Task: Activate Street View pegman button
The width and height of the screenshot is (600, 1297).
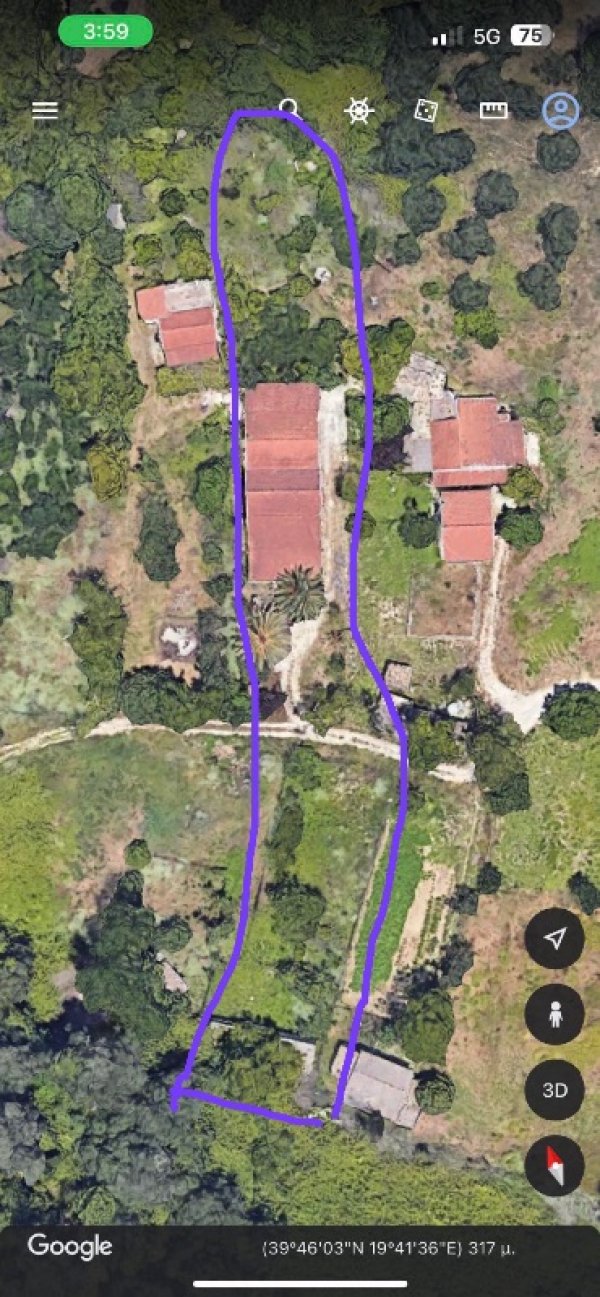Action: (x=554, y=1014)
